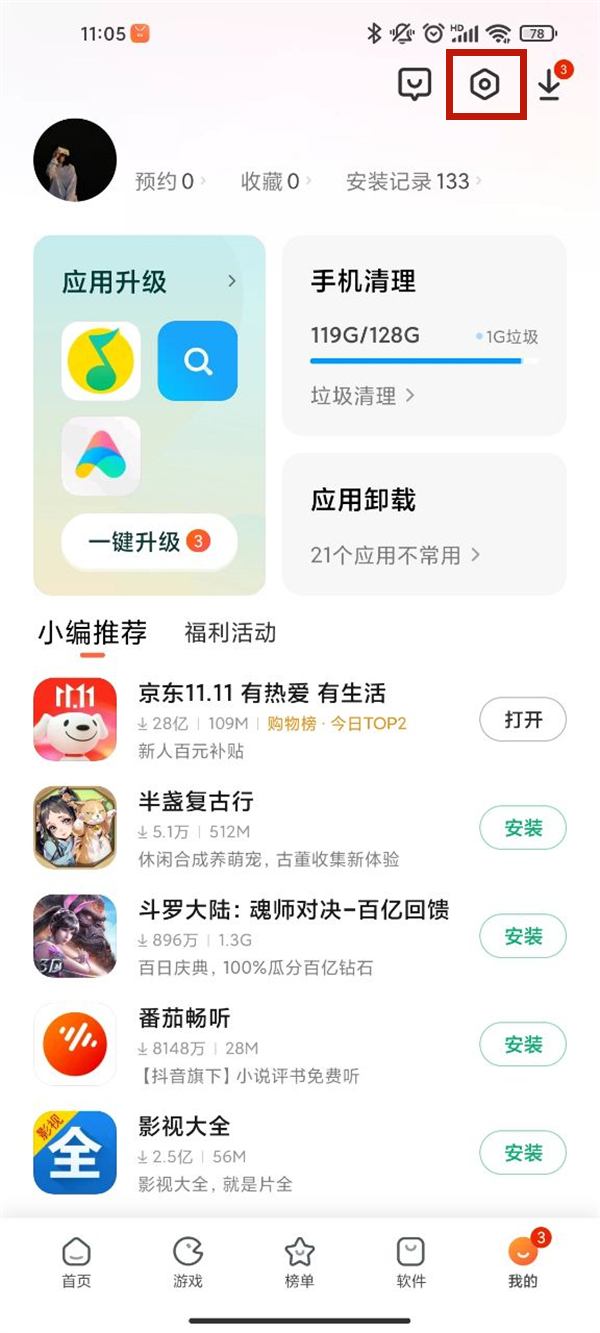Install 半盏复古行
Viewport: 600px width, 1333px height.
click(523, 828)
